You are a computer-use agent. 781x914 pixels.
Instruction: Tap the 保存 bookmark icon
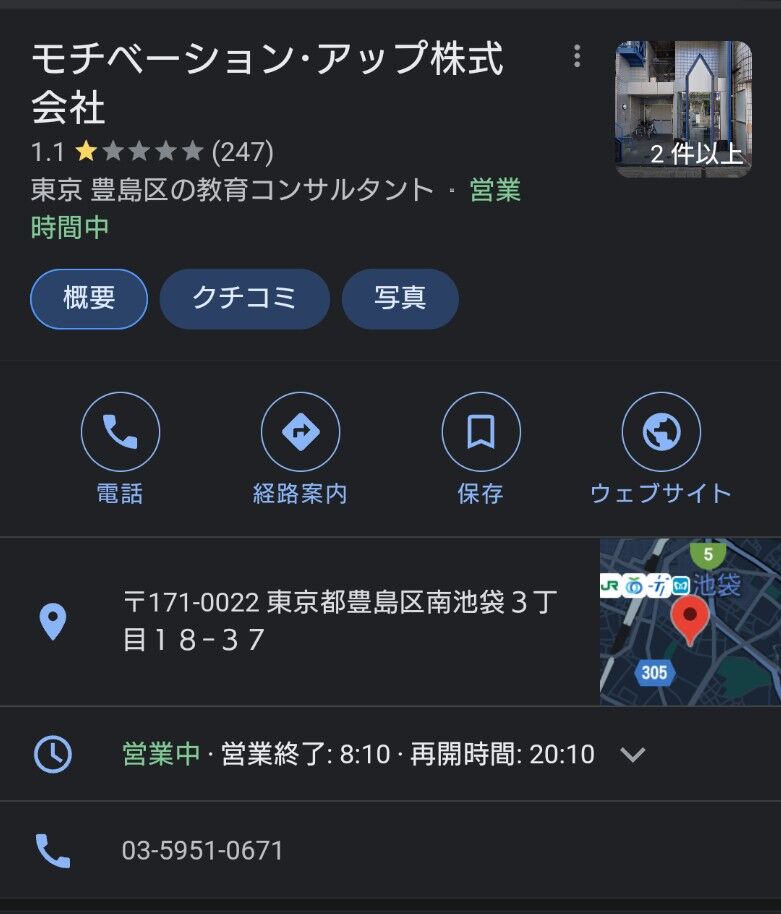coord(481,431)
